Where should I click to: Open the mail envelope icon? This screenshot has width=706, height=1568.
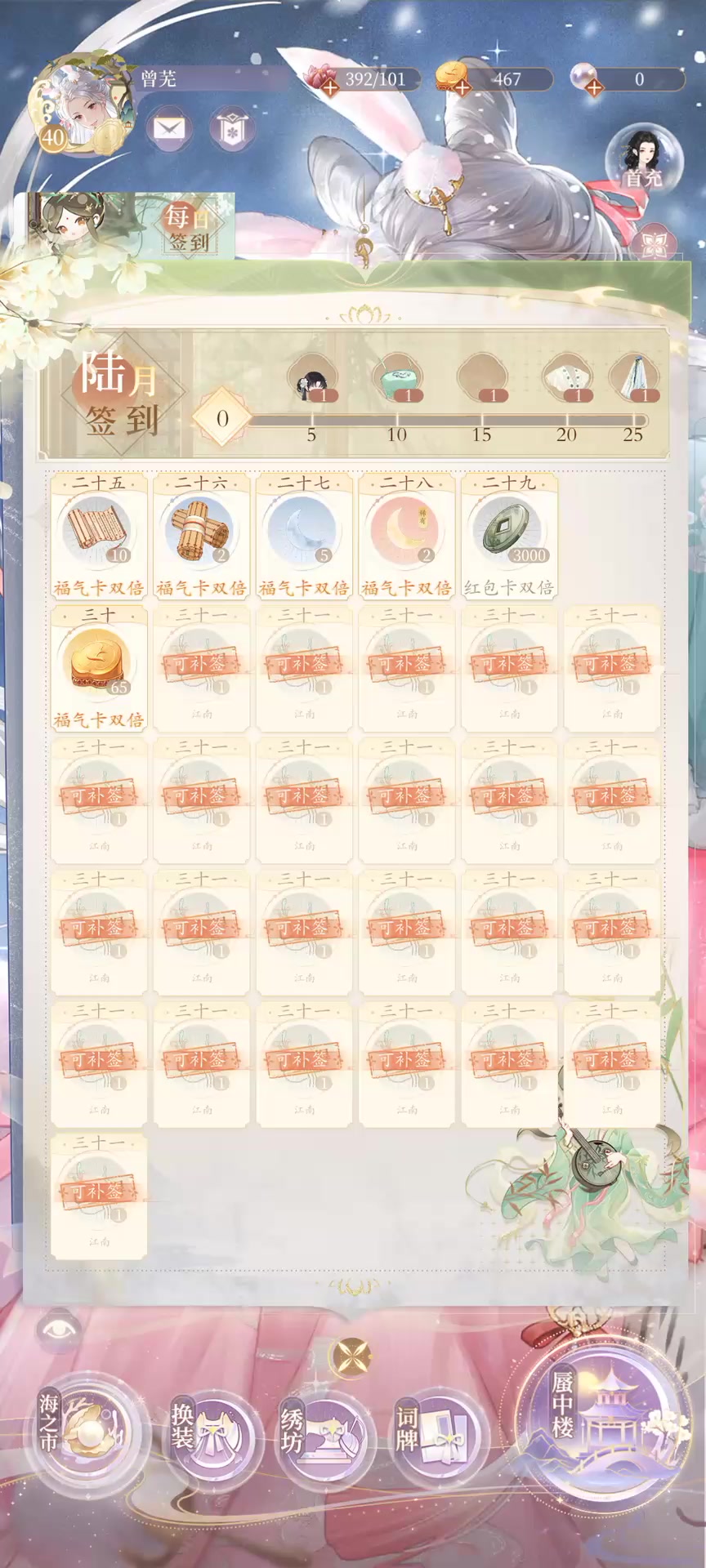[x=169, y=128]
